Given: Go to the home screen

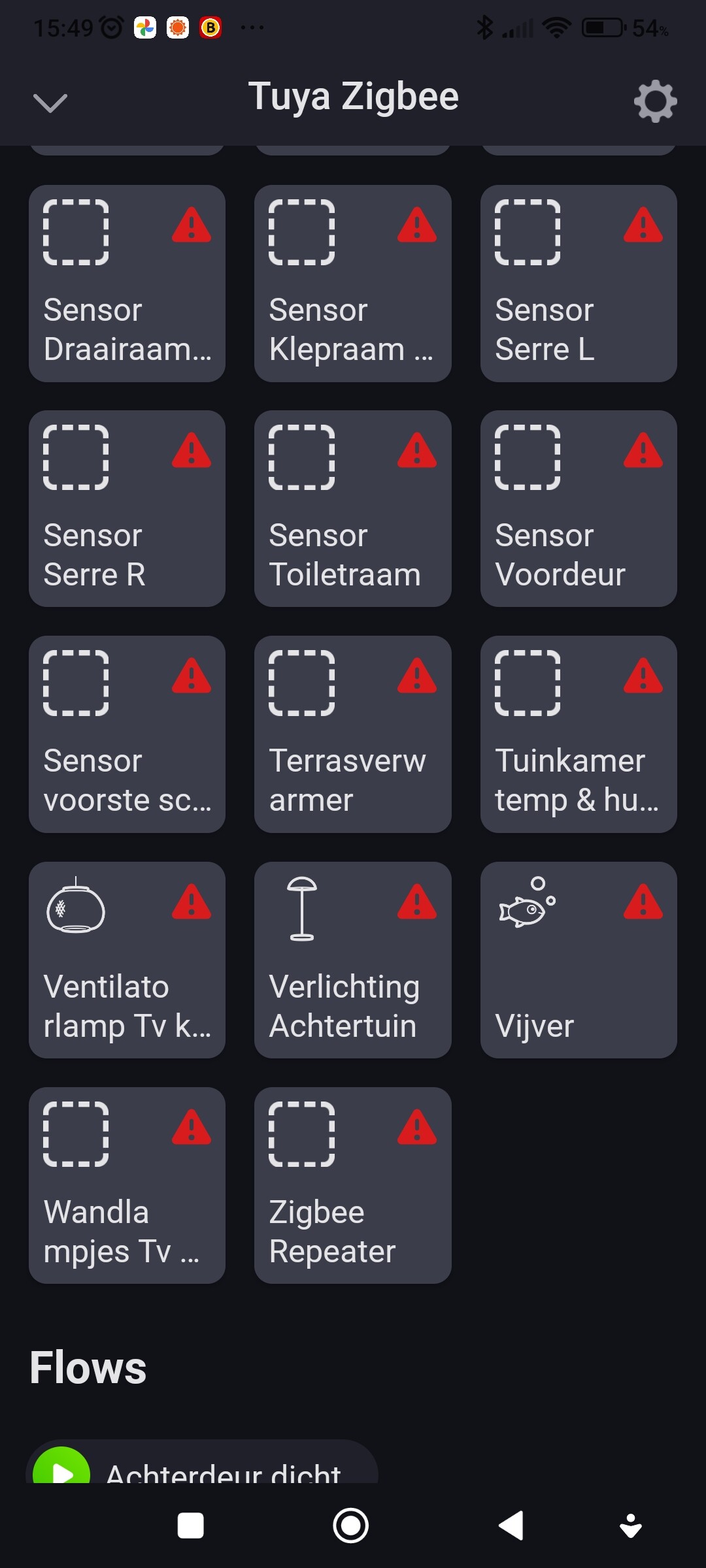Looking at the screenshot, I should pyautogui.click(x=351, y=1526).
